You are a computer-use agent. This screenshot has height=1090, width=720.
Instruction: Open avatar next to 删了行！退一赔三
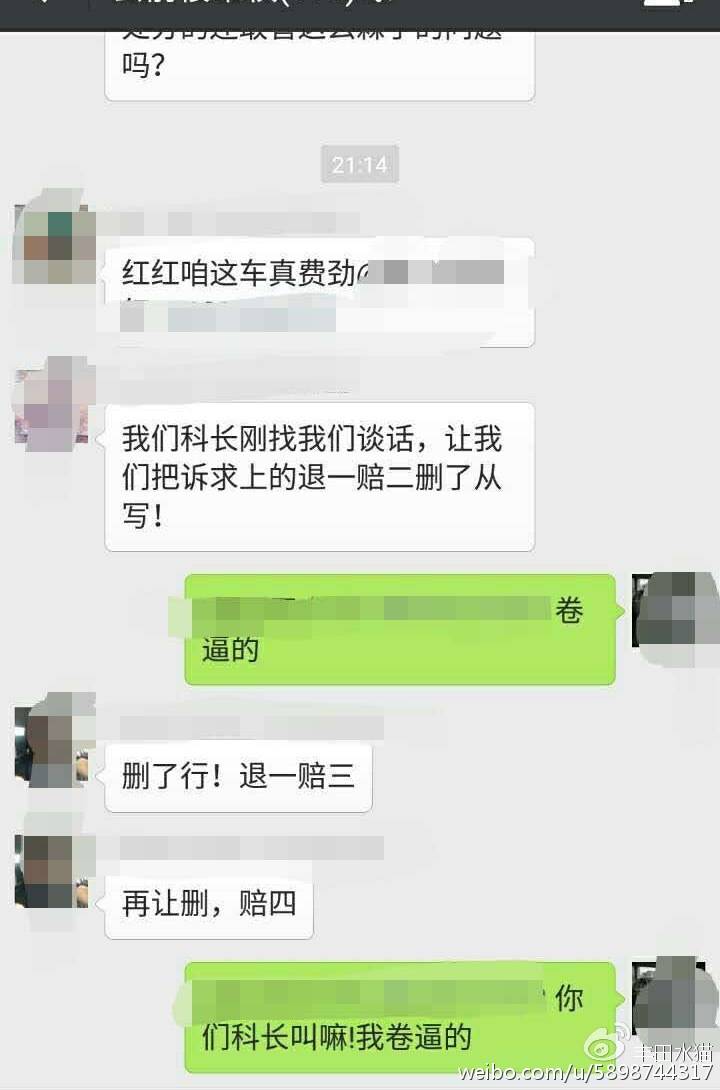point(55,743)
